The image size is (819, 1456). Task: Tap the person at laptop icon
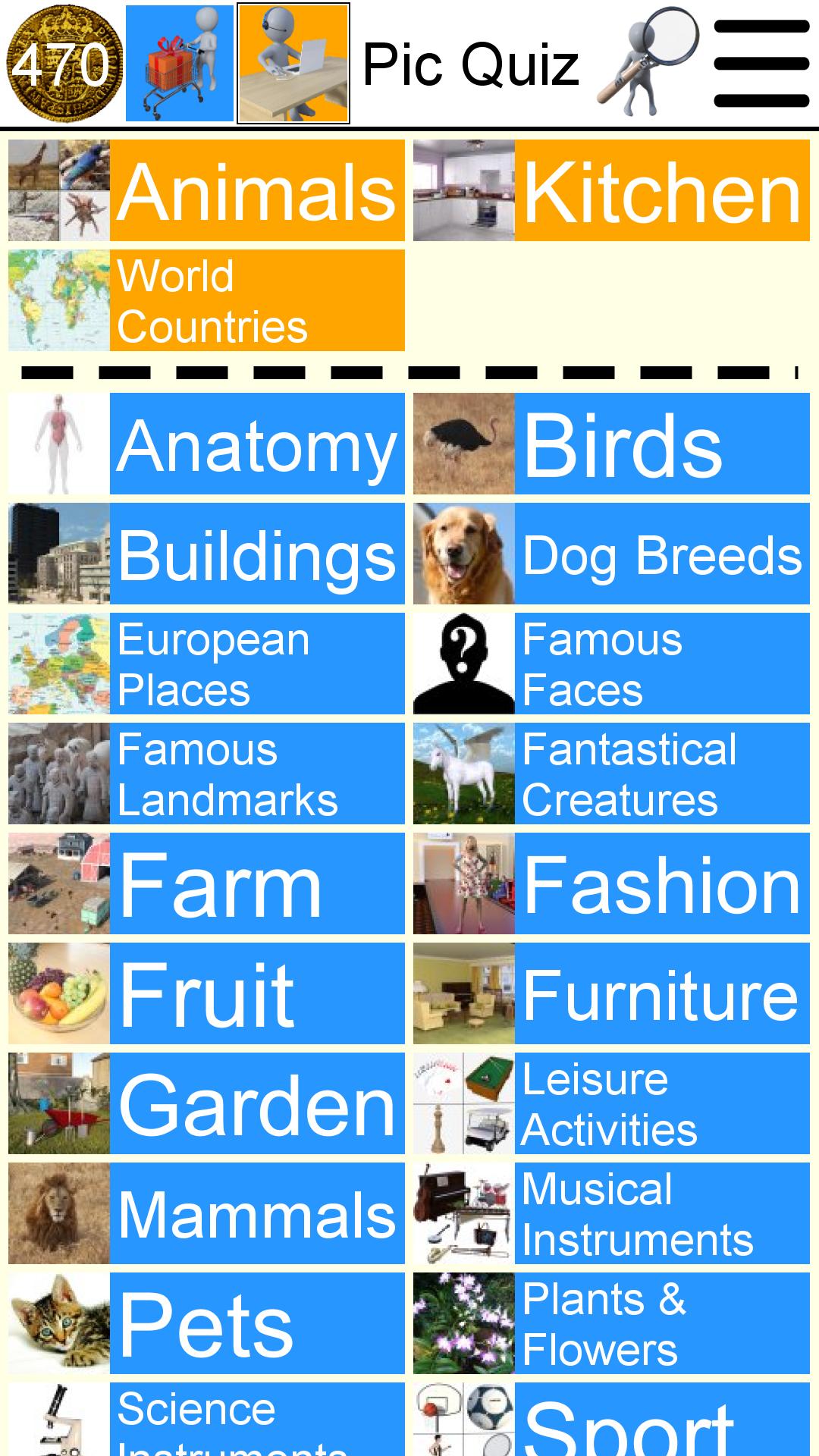[x=293, y=64]
